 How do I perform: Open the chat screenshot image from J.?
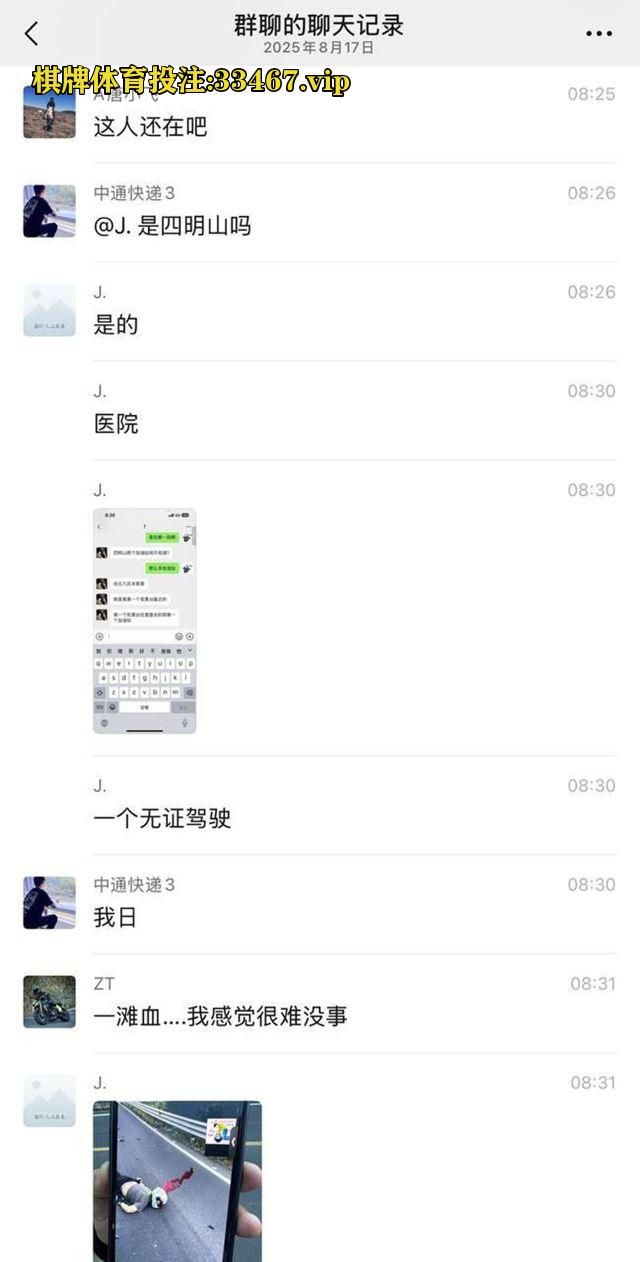pyautogui.click(x=144, y=621)
